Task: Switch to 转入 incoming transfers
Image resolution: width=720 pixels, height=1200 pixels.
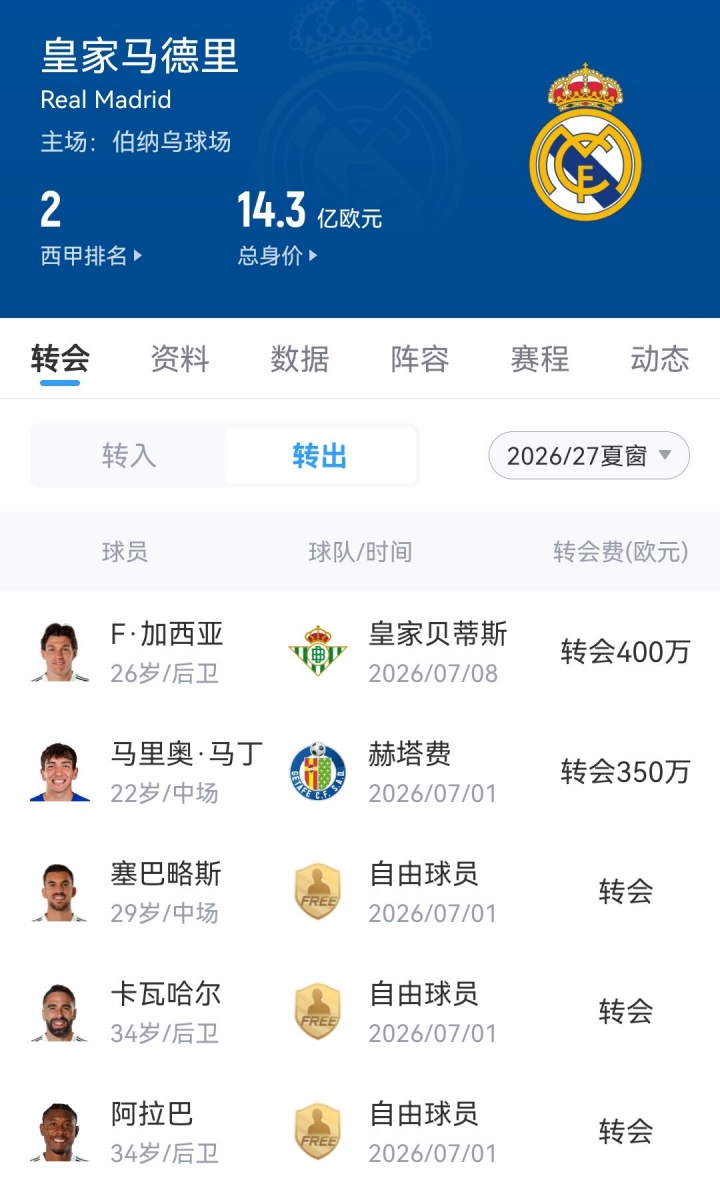Action: coord(129,456)
